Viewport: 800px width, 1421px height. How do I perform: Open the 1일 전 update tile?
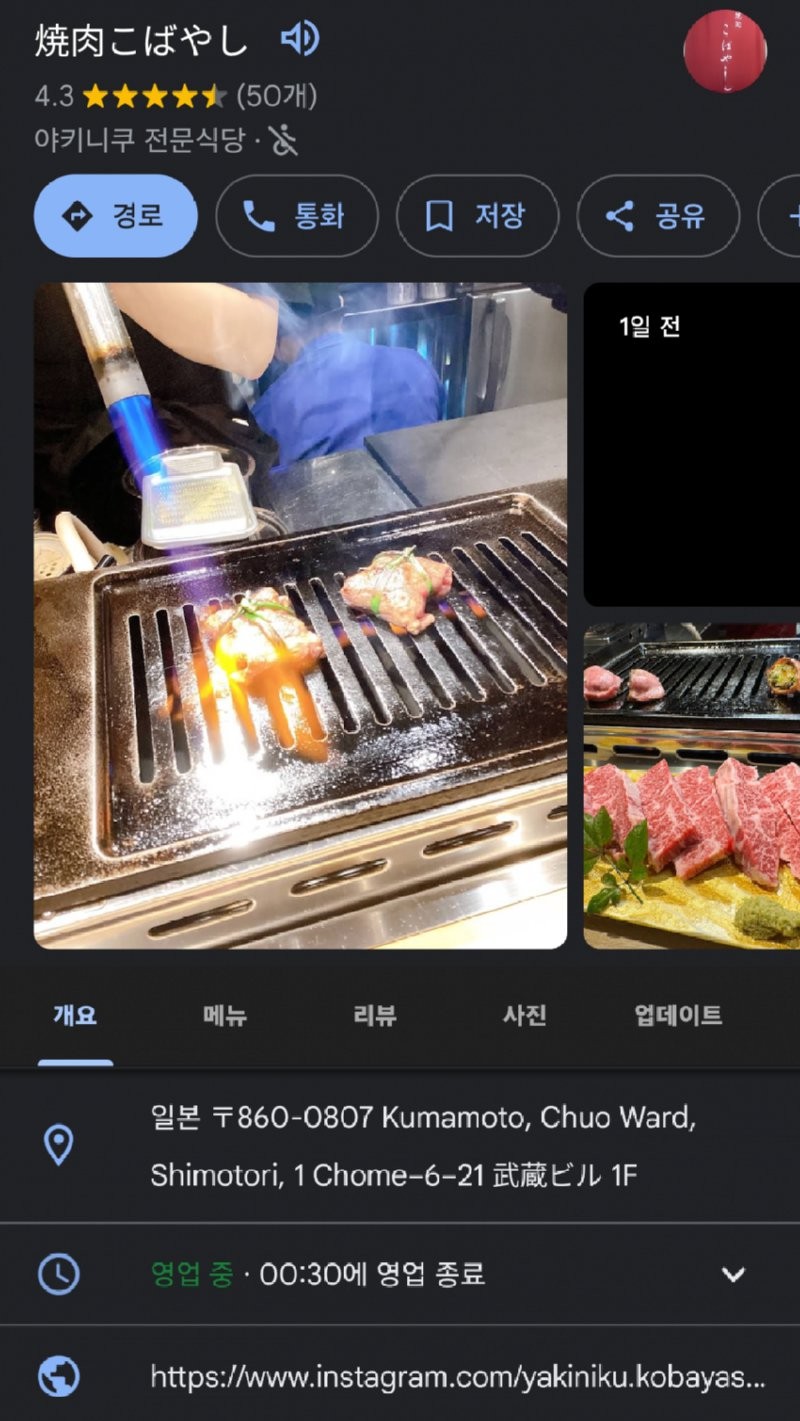692,445
